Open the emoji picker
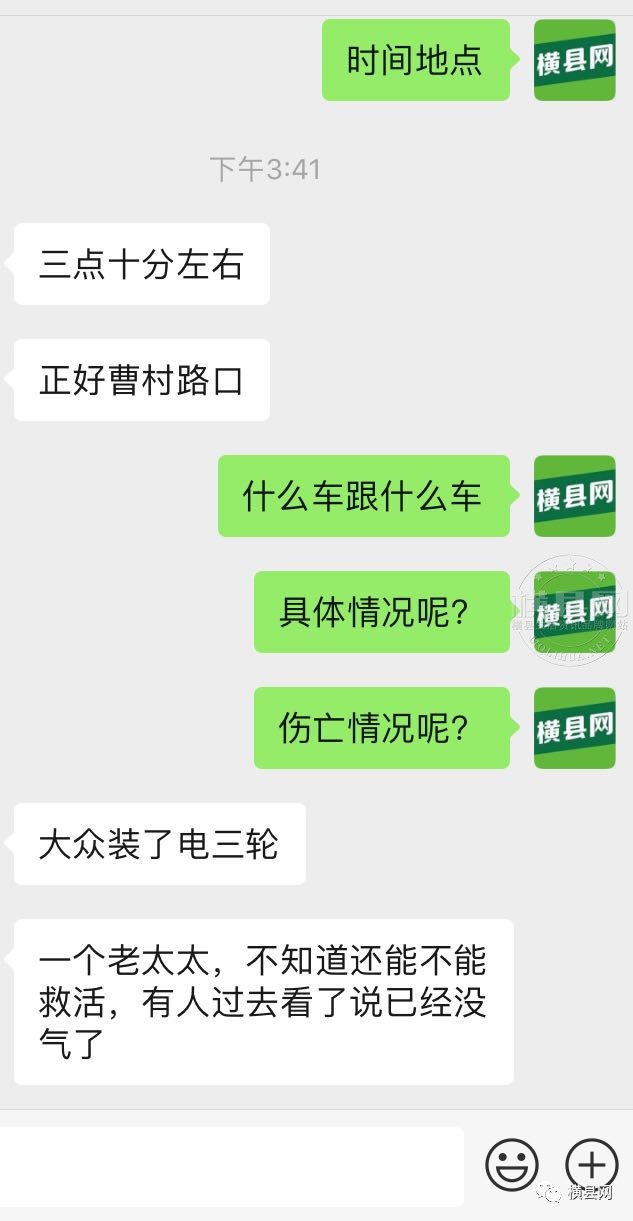This screenshot has width=633, height=1221. coord(512,1165)
